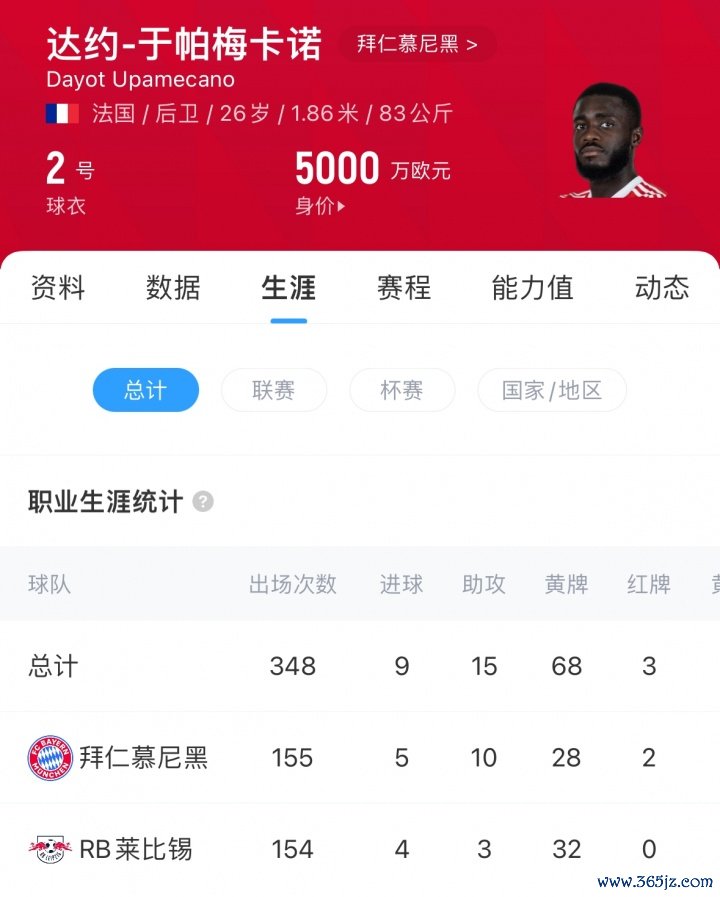The height and width of the screenshot is (897, 720).
Task: View the 能力值 tab
Action: [532, 288]
